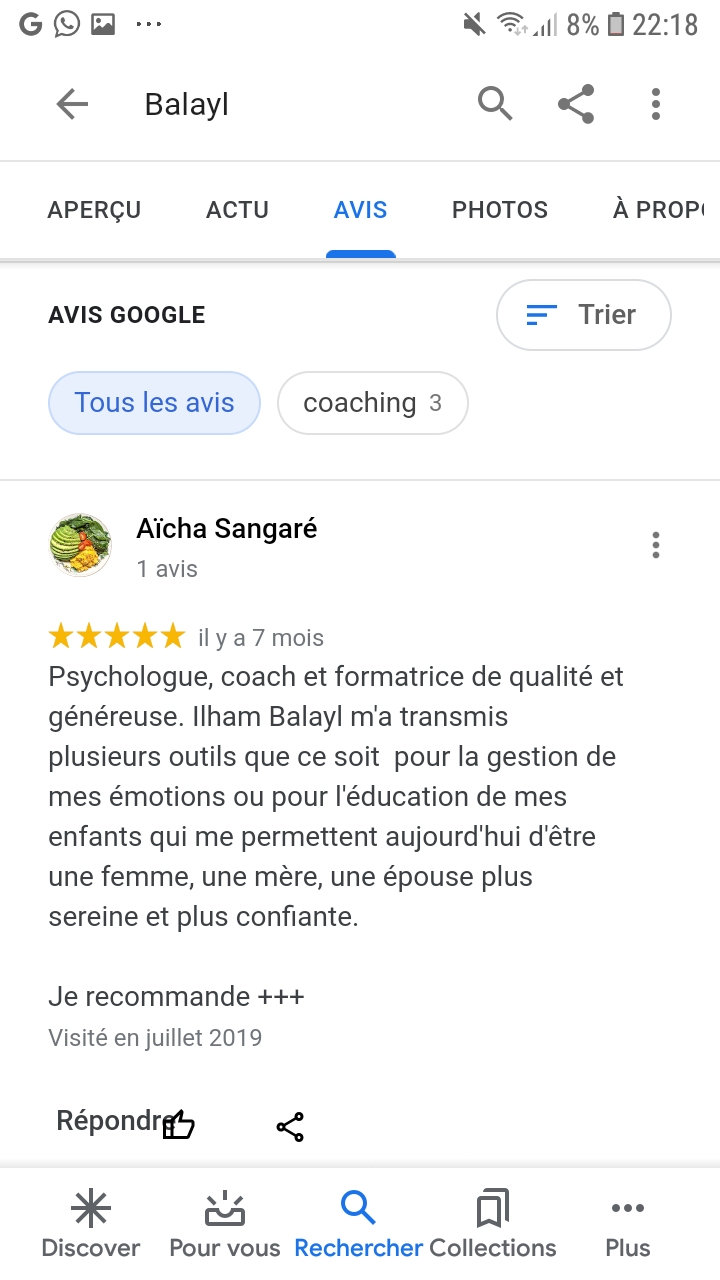Open options menu for Aïcha Sangaré's review

tap(656, 545)
